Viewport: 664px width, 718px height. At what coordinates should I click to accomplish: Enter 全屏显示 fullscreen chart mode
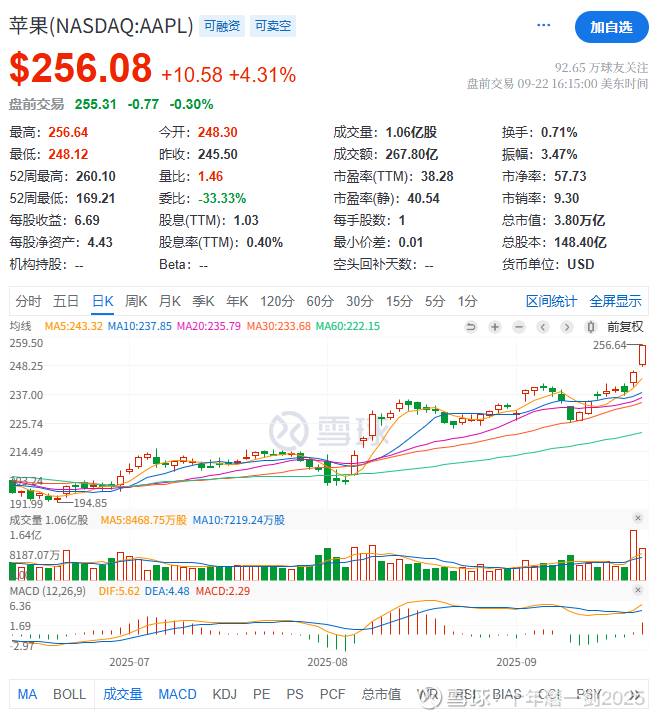pyautogui.click(x=615, y=301)
